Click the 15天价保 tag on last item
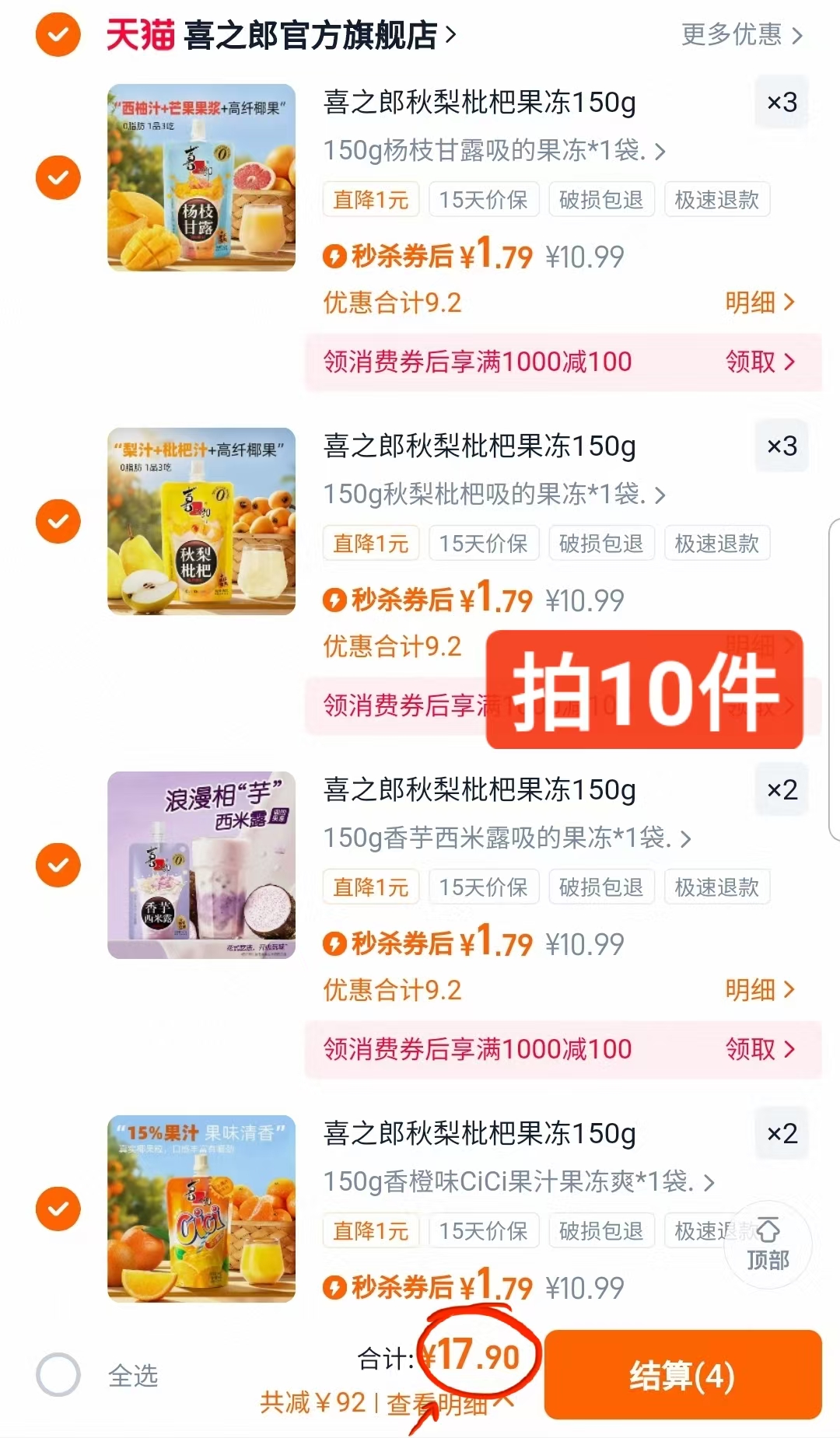The height and width of the screenshot is (1438, 840). pos(484,1230)
